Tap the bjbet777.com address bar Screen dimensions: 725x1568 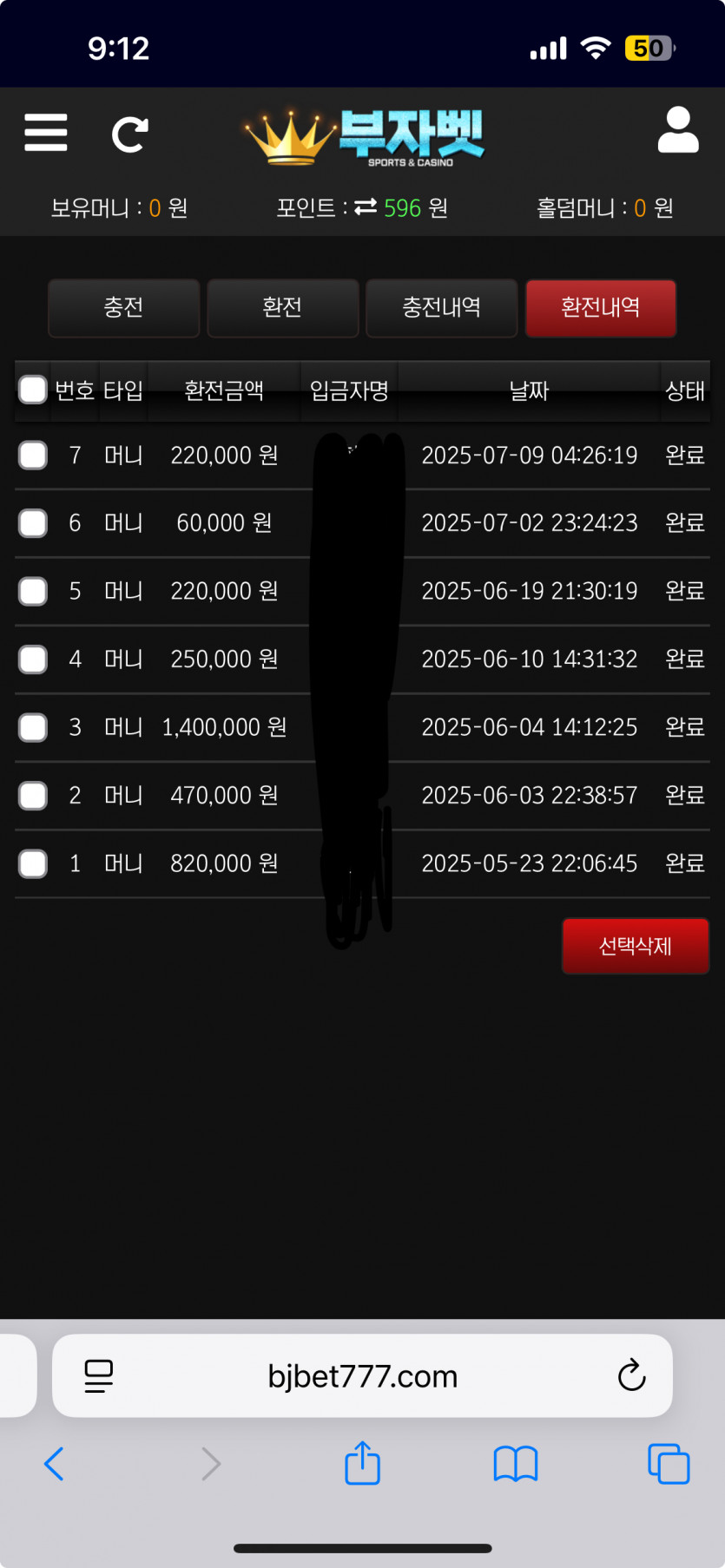point(362,1375)
